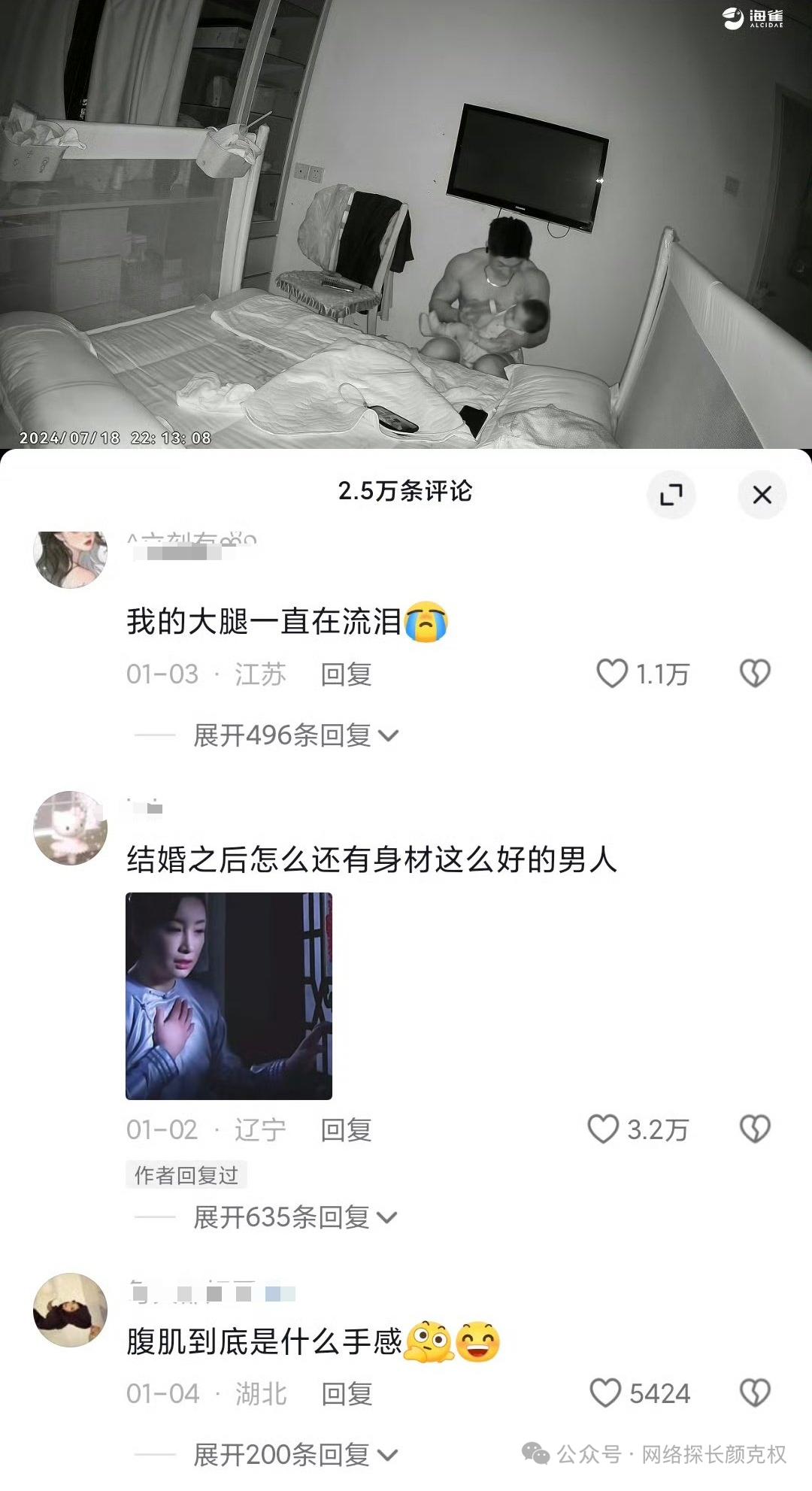Expand 展开635条回复
The width and height of the screenshot is (812, 1491).
[x=295, y=1217]
